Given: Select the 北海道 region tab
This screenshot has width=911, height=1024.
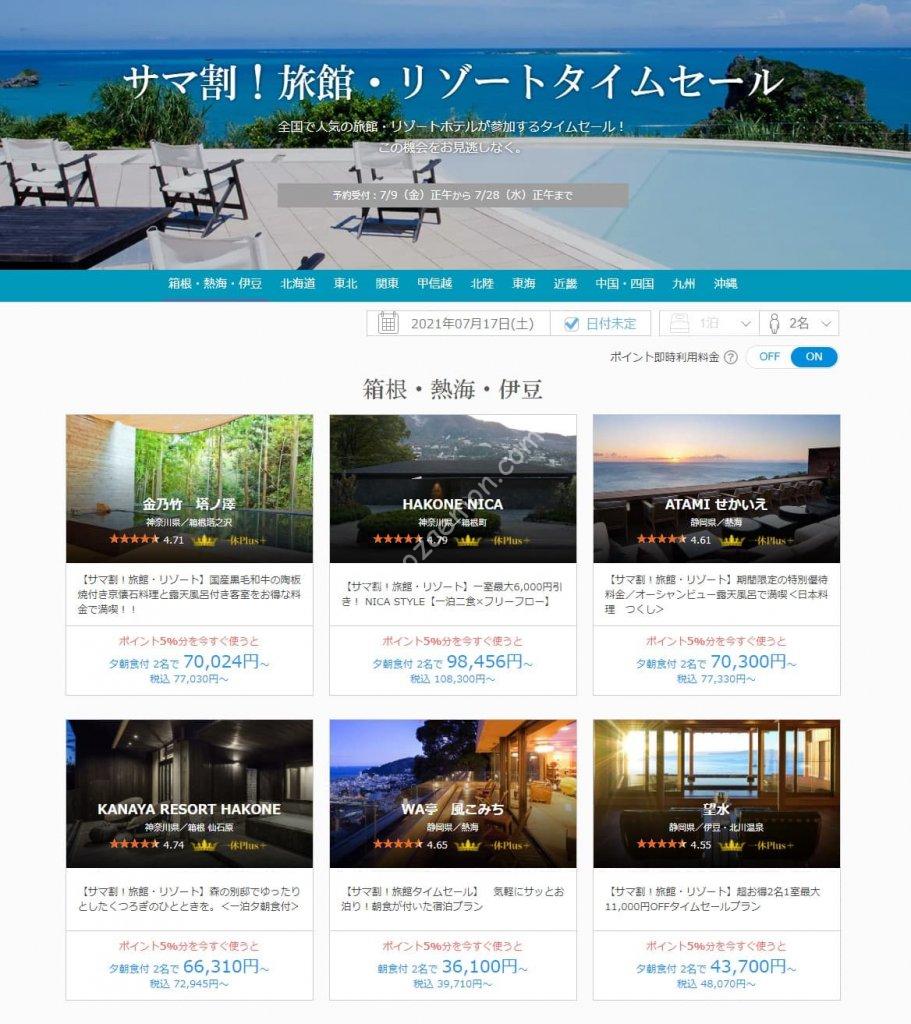Looking at the screenshot, I should click(298, 284).
